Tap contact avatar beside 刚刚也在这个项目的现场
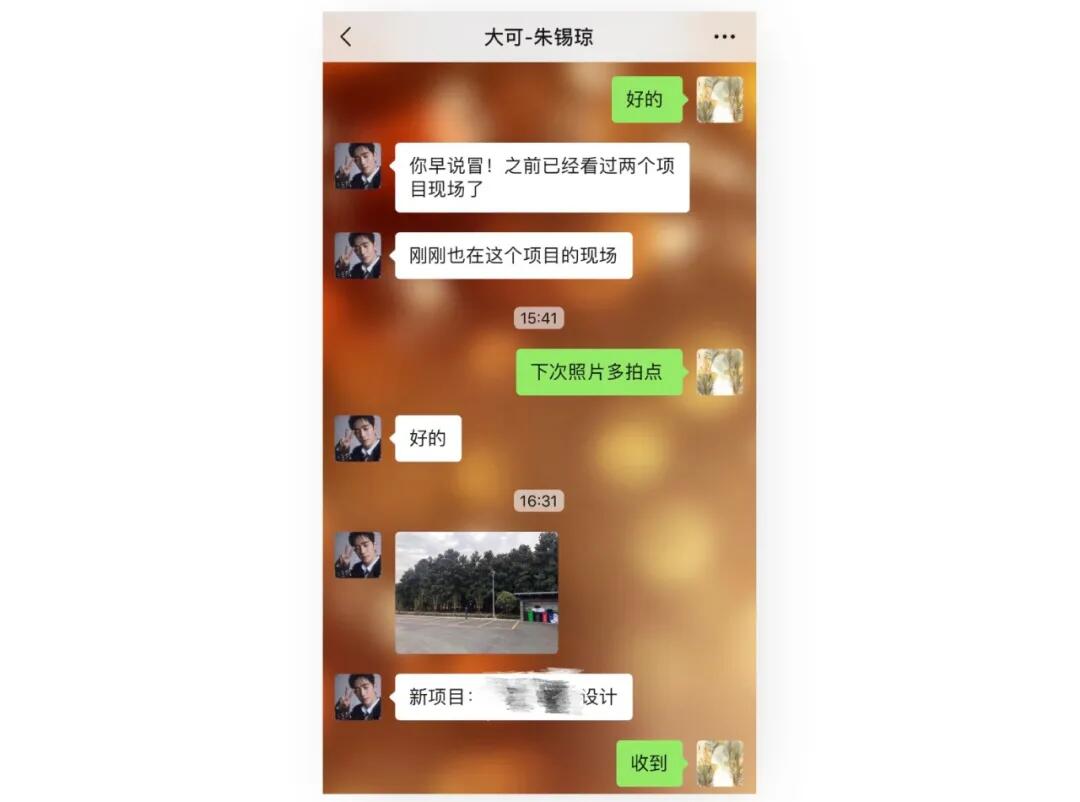 click(357, 255)
